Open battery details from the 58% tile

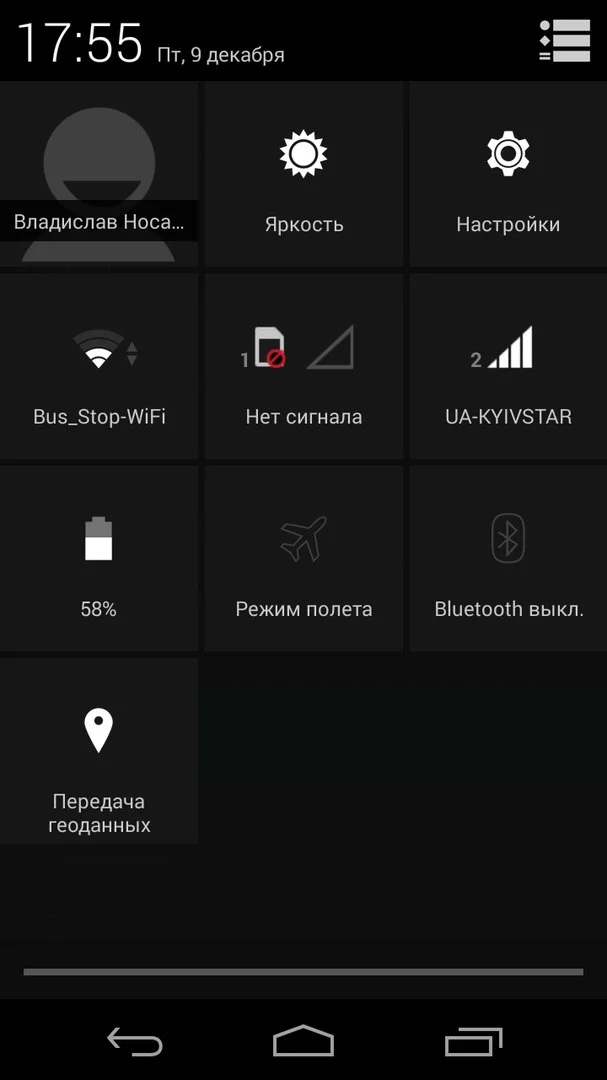(x=99, y=558)
